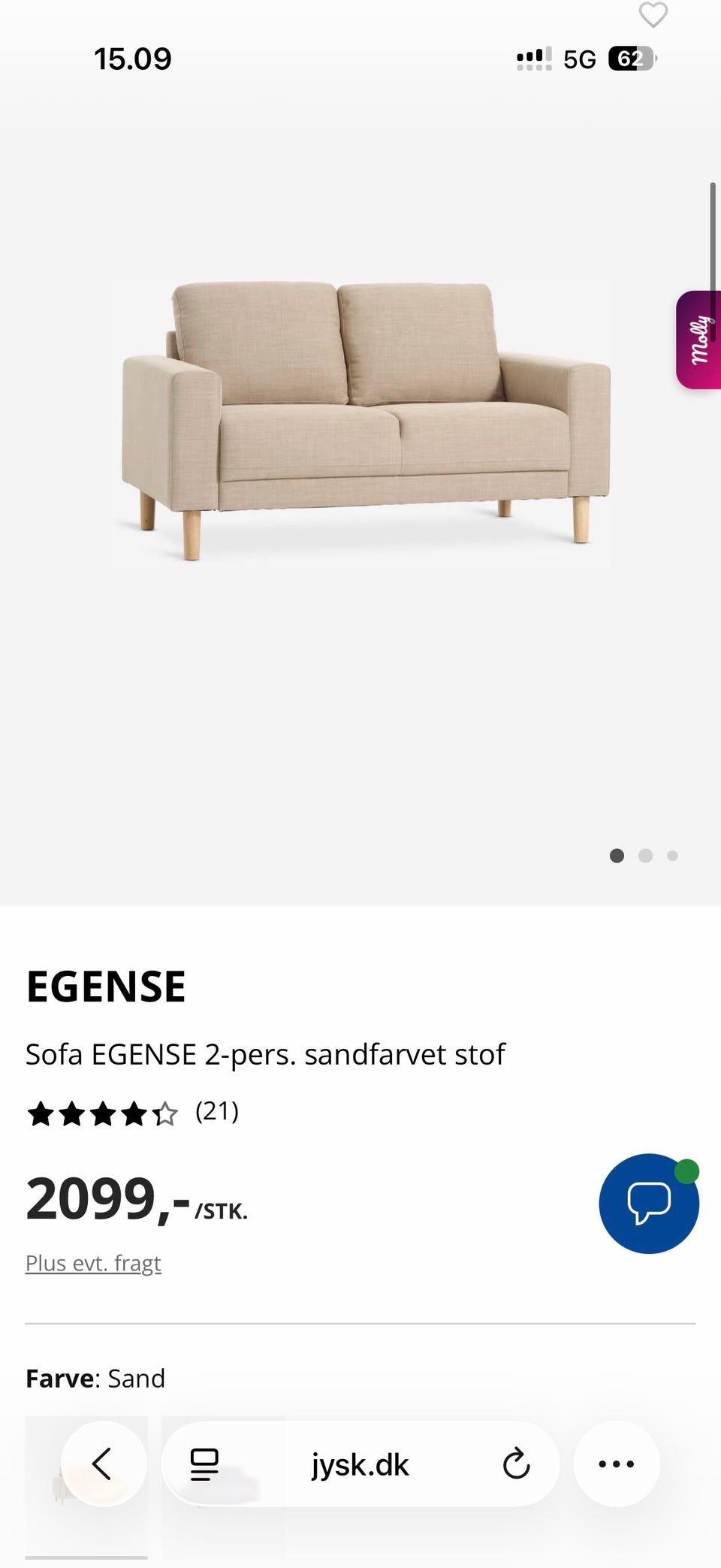Toggle the heart wishlist icon
Screen dimensions: 721x1568
(x=653, y=15)
